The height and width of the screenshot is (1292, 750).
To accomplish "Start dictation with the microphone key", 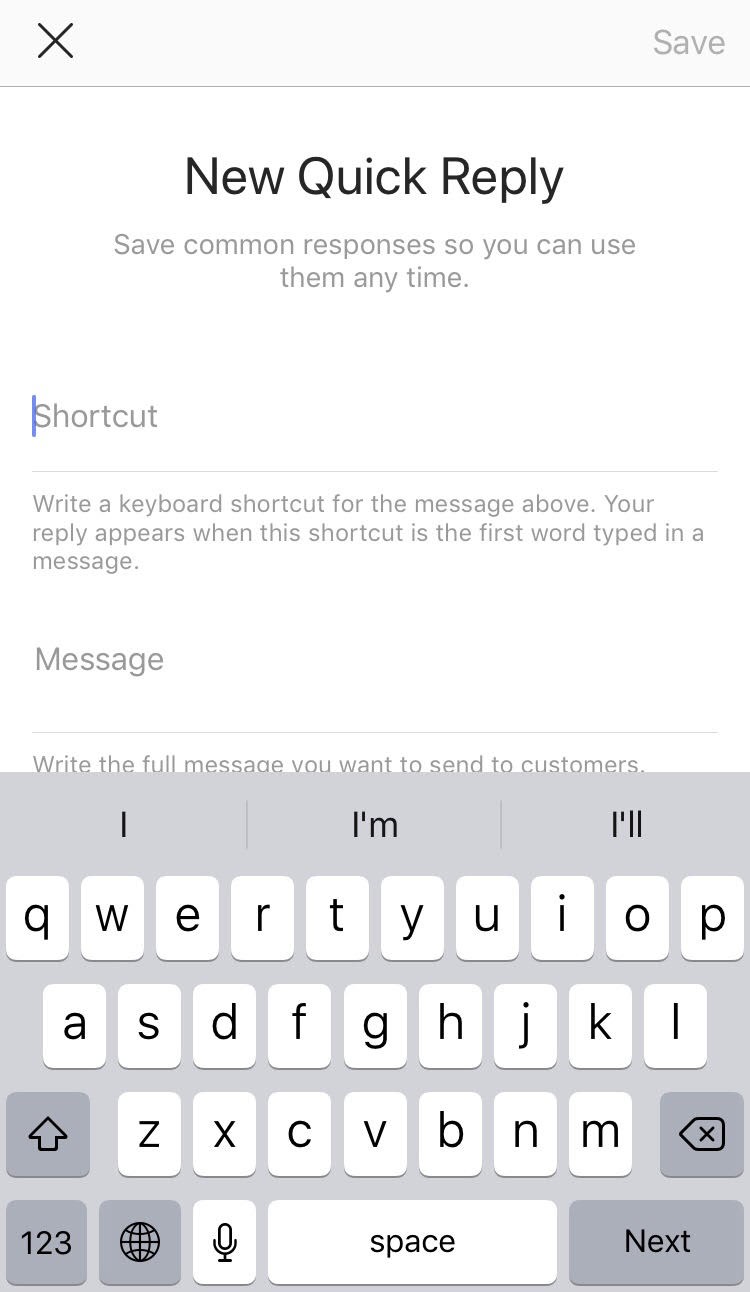I will [x=225, y=1241].
